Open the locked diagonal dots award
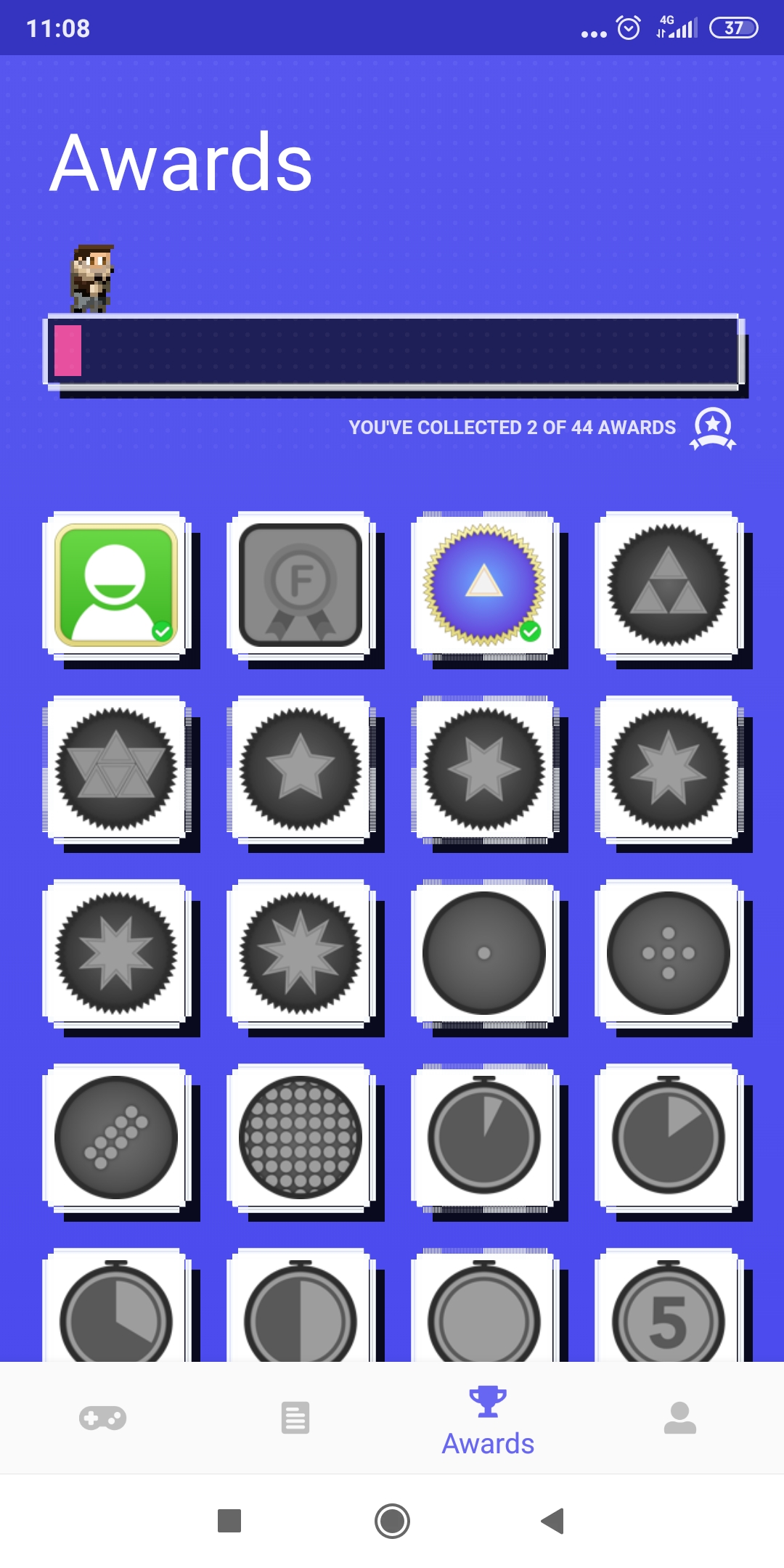This screenshot has width=784, height=1568. [x=116, y=1137]
